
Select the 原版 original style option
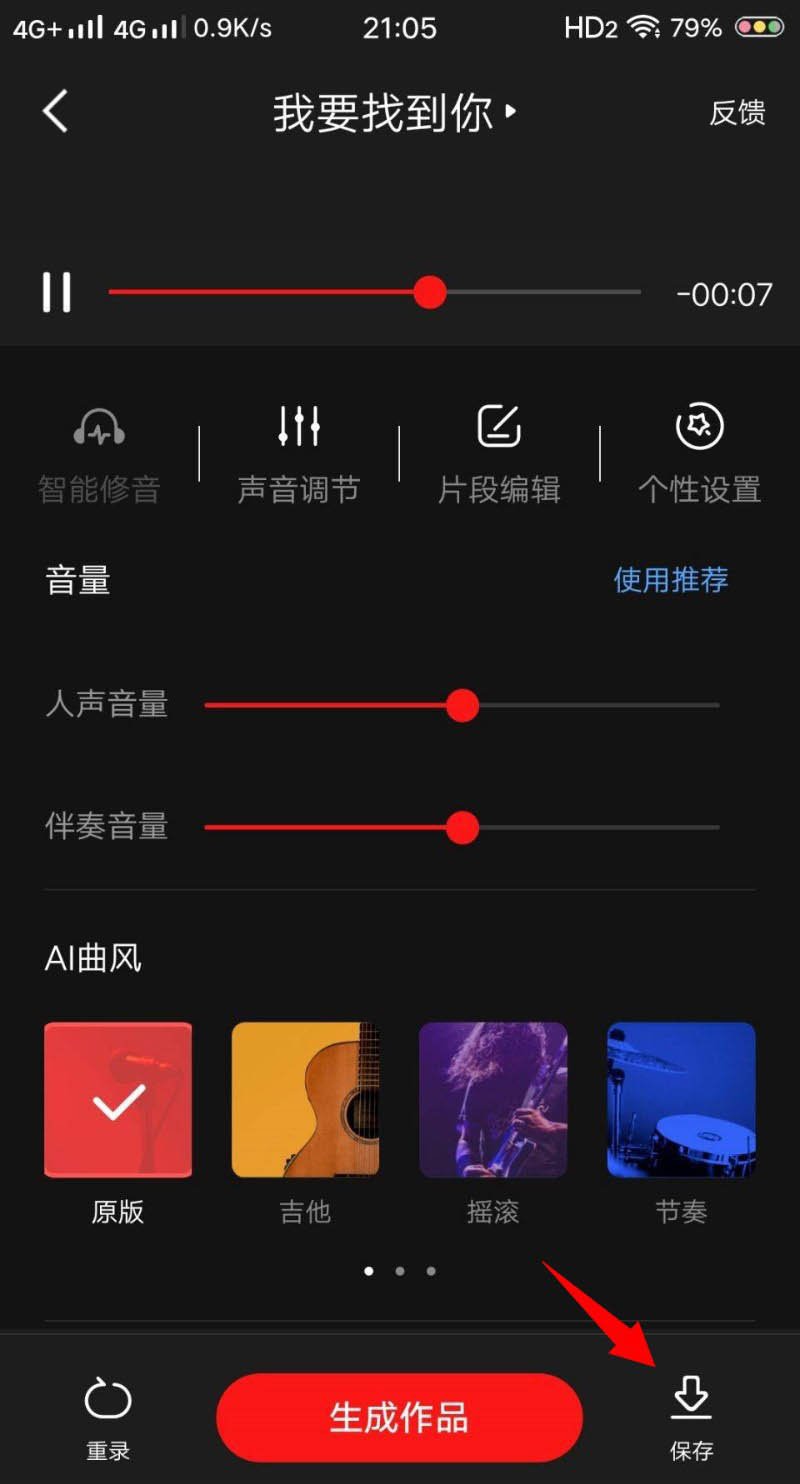pos(117,1099)
